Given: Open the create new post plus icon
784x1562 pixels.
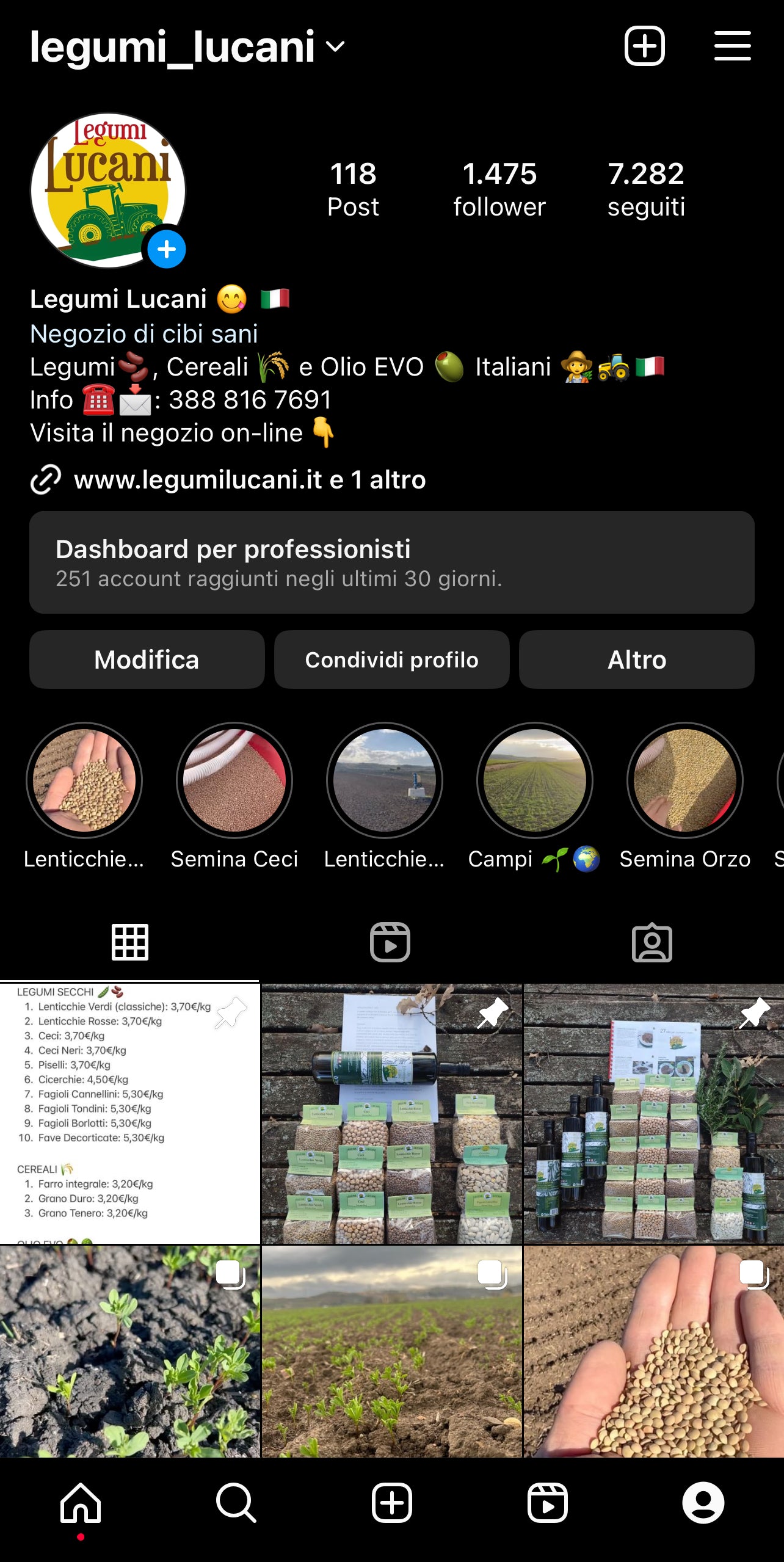Looking at the screenshot, I should [x=644, y=46].
